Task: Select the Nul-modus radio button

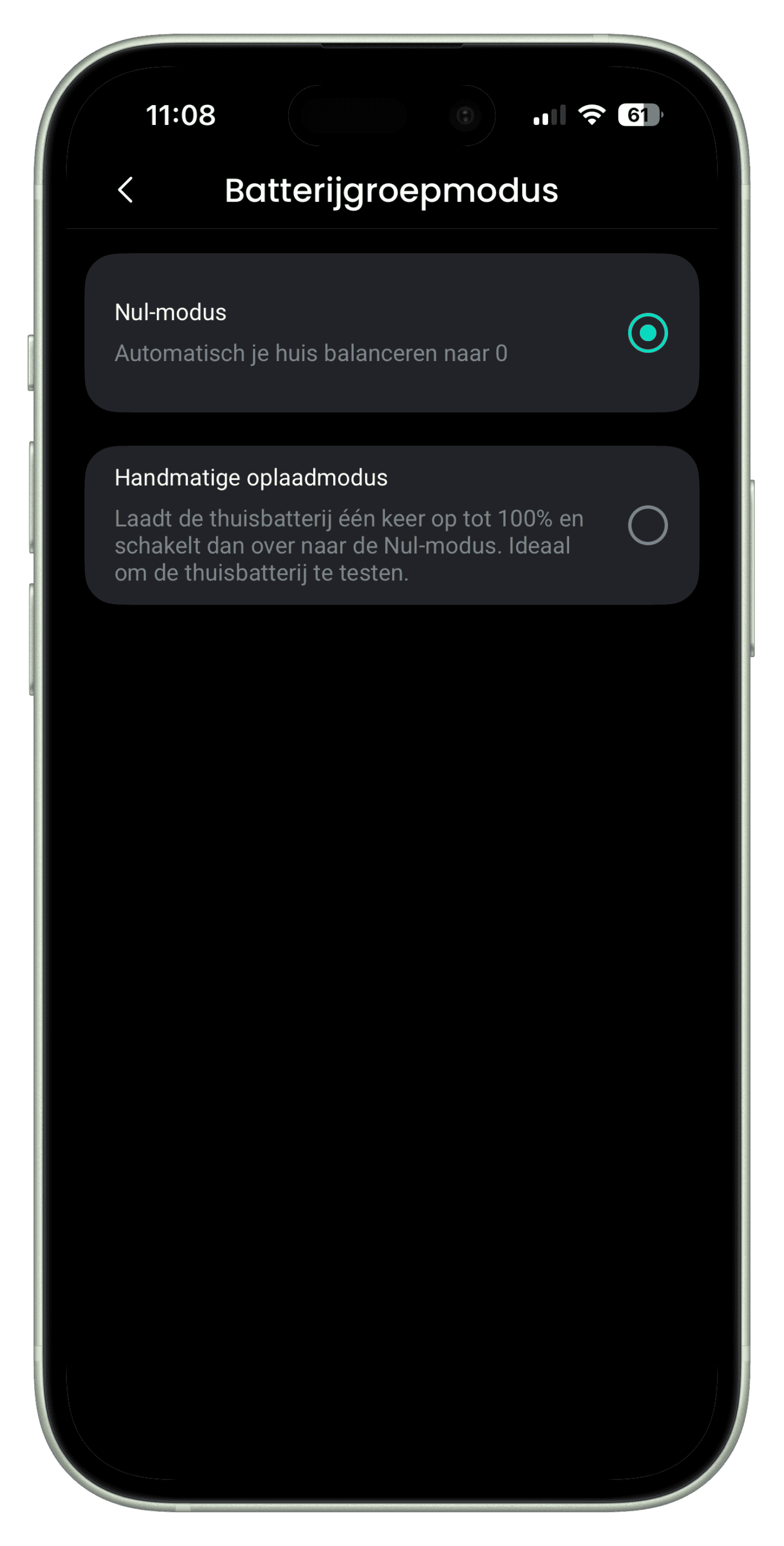Action: pos(647,333)
